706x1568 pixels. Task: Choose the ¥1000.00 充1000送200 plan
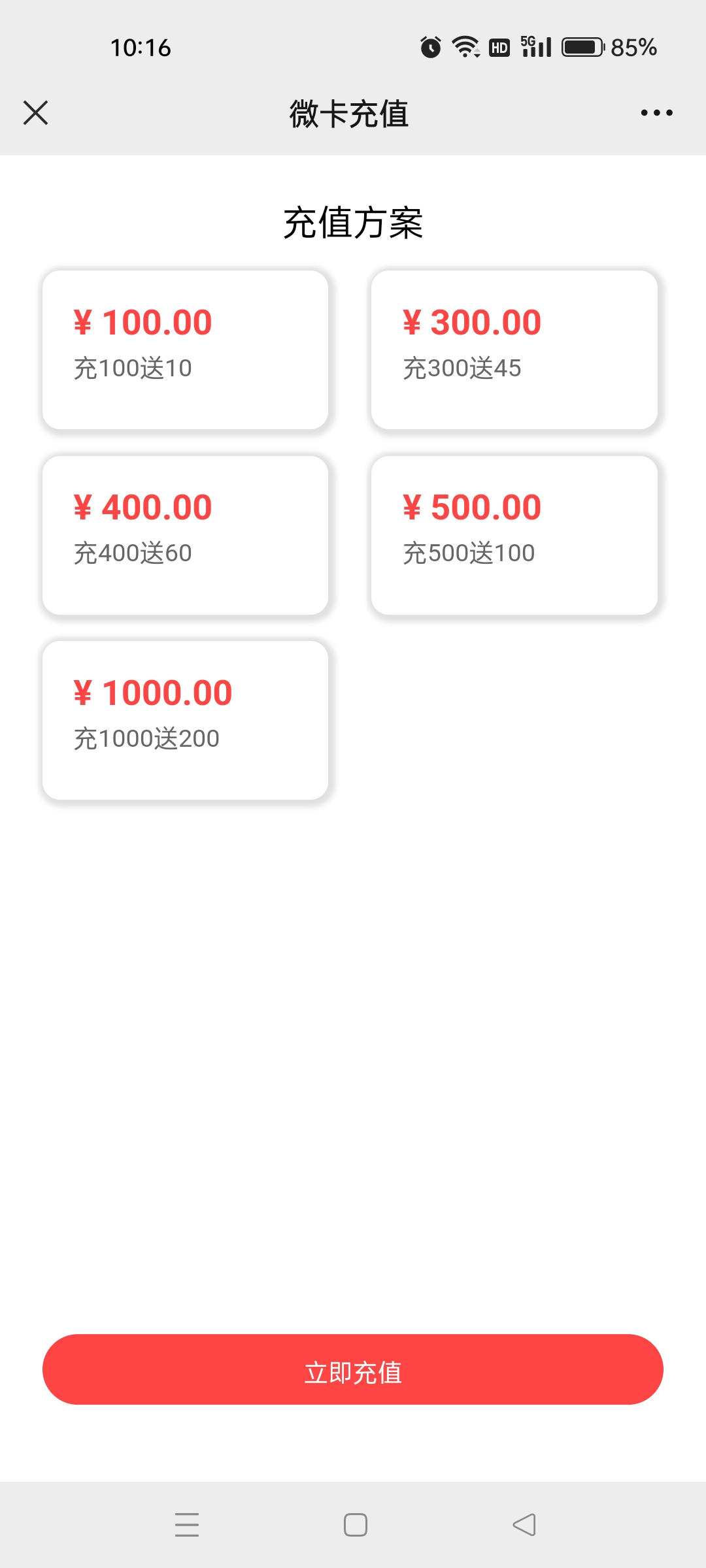(x=185, y=720)
